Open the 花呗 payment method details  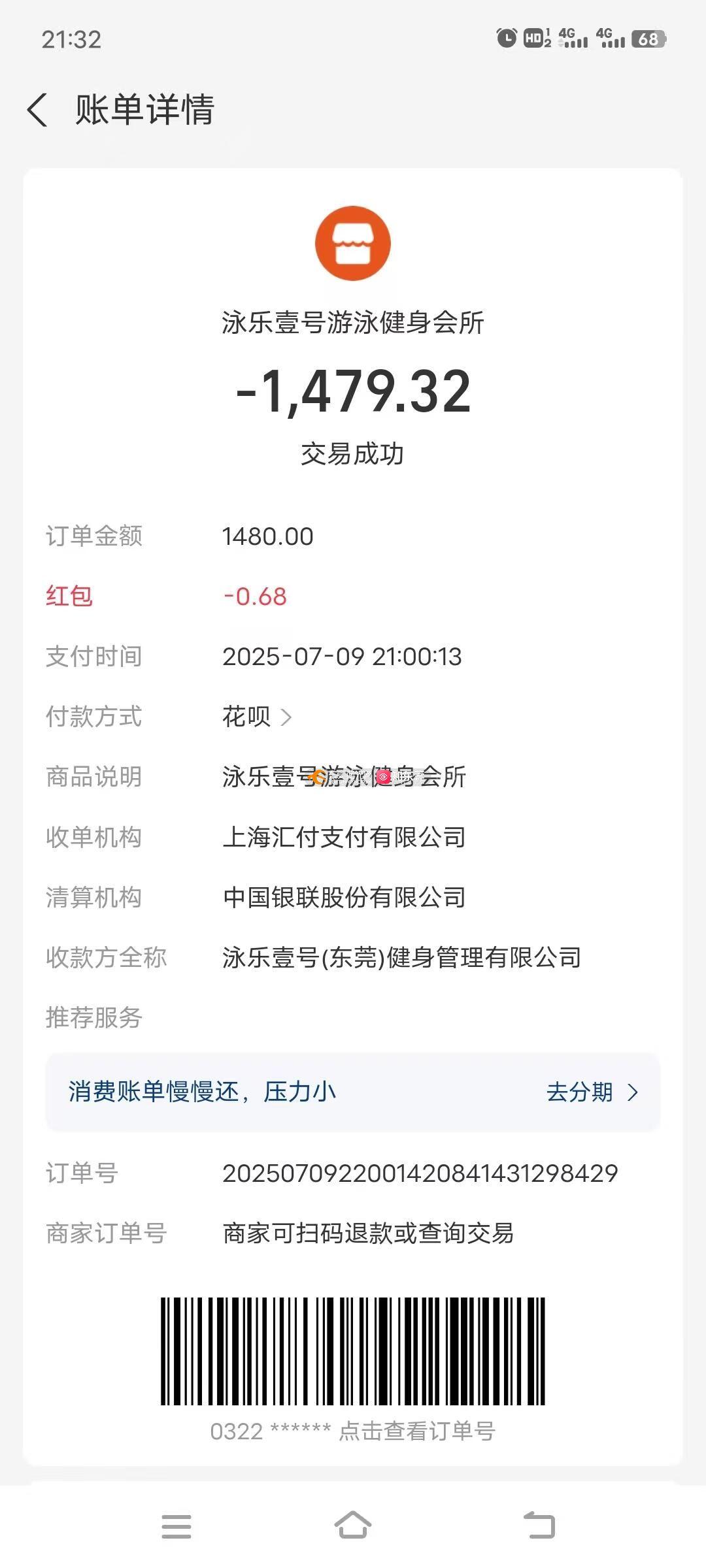click(x=256, y=717)
